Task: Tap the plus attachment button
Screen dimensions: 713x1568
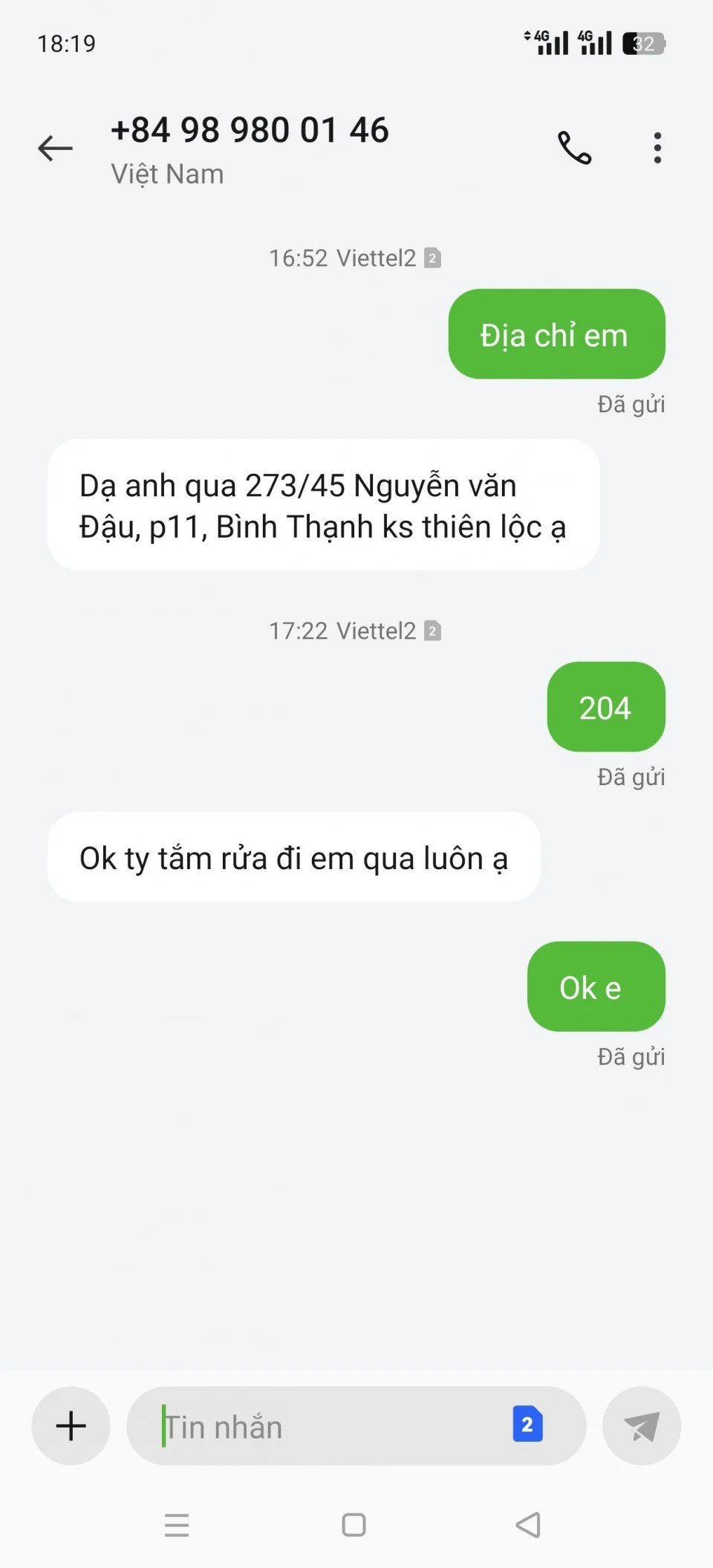Action: (71, 1425)
